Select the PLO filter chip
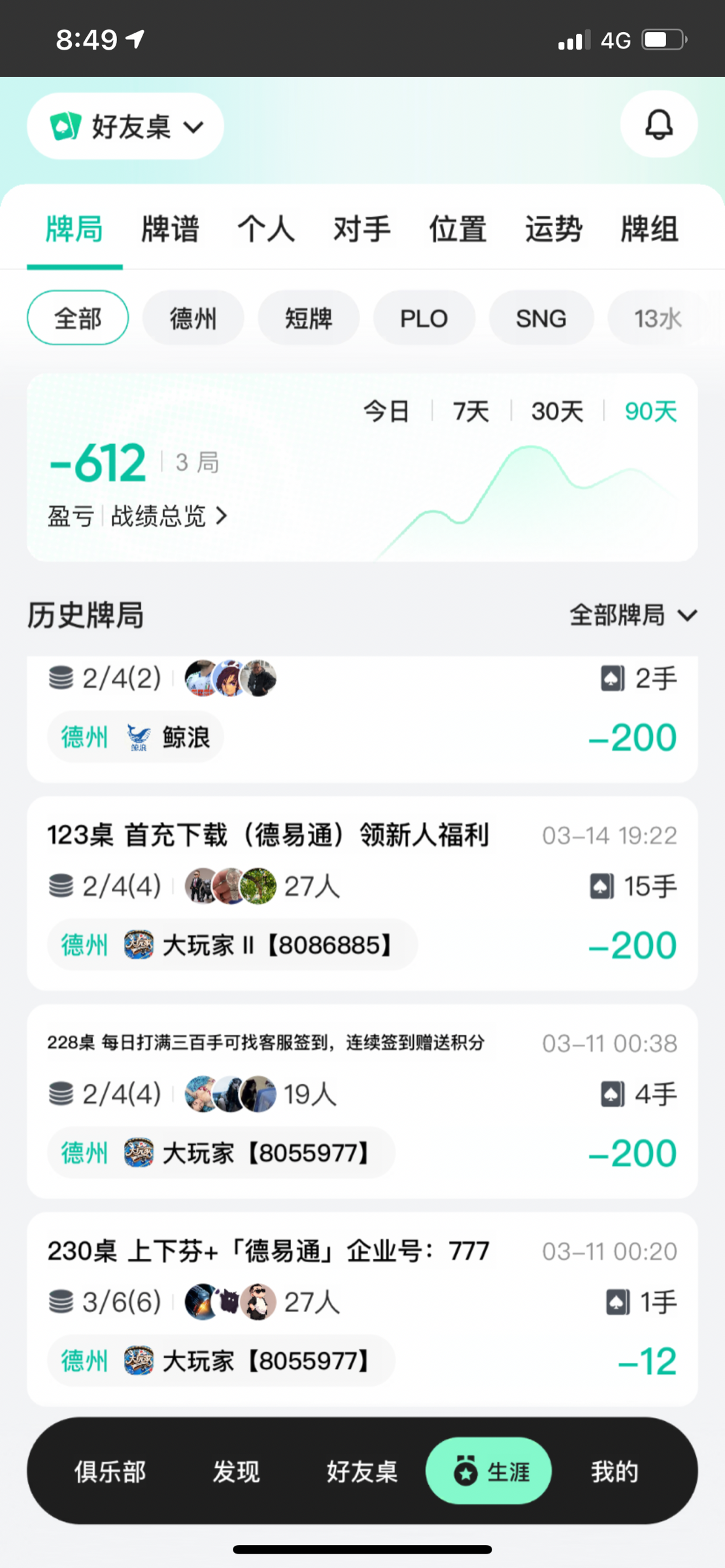Image resolution: width=725 pixels, height=1568 pixels. tap(424, 318)
